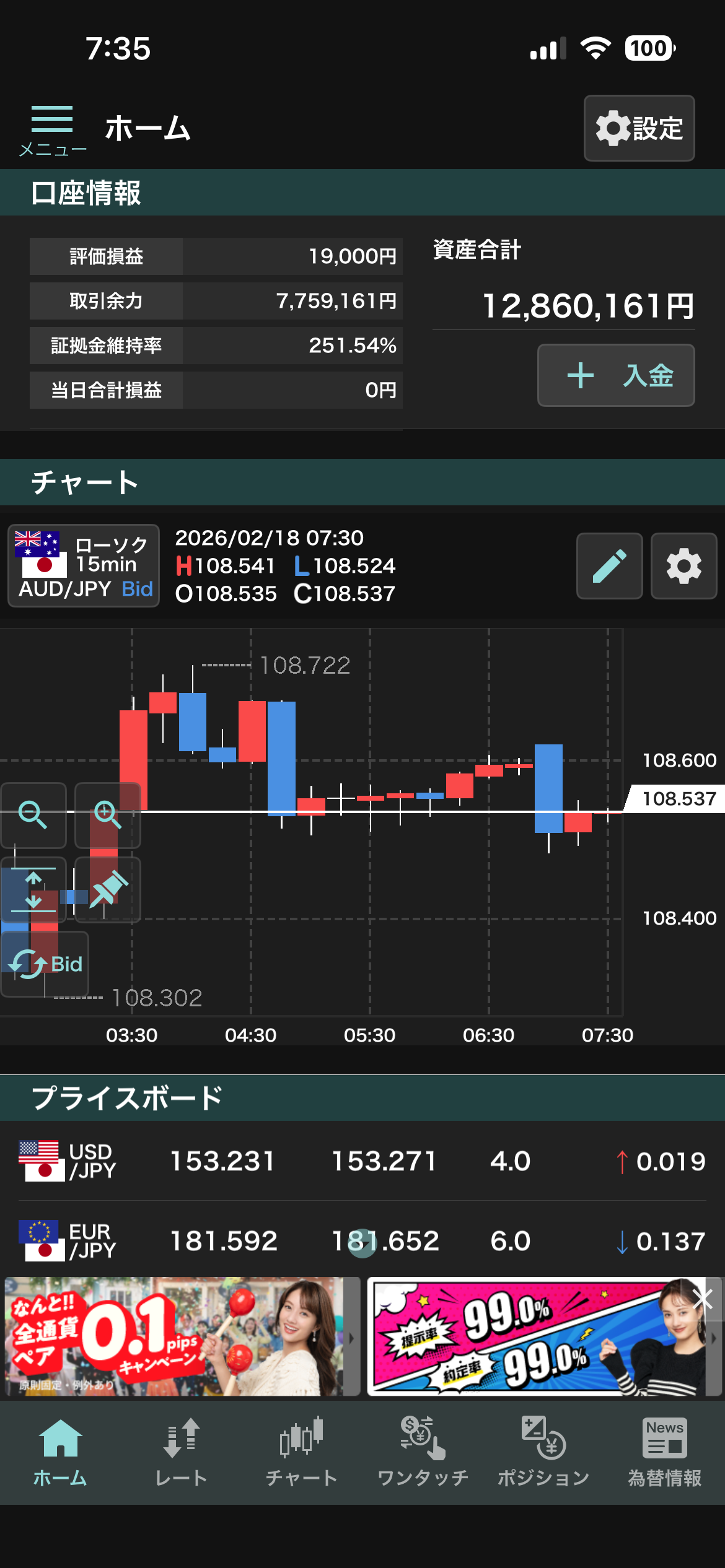Open USD/JPY row in price board
Image resolution: width=725 pixels, height=1568 pixels.
362,1161
